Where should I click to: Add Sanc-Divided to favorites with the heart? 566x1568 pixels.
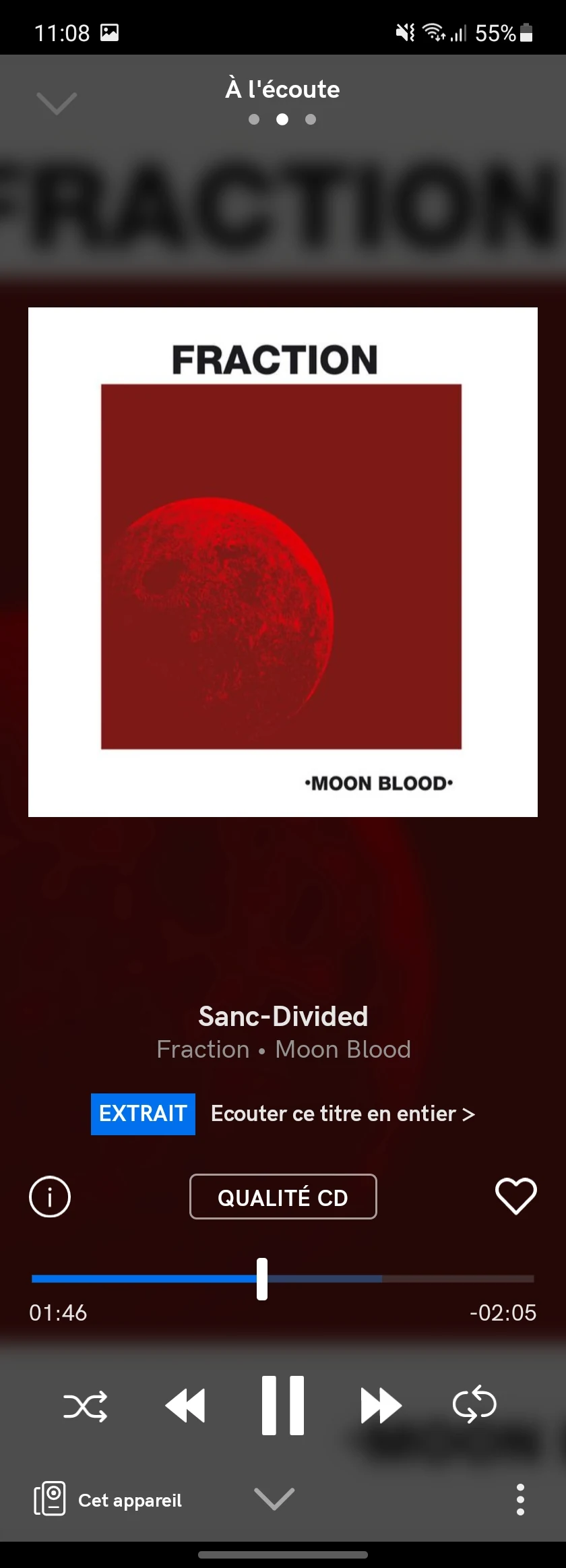click(x=515, y=1197)
